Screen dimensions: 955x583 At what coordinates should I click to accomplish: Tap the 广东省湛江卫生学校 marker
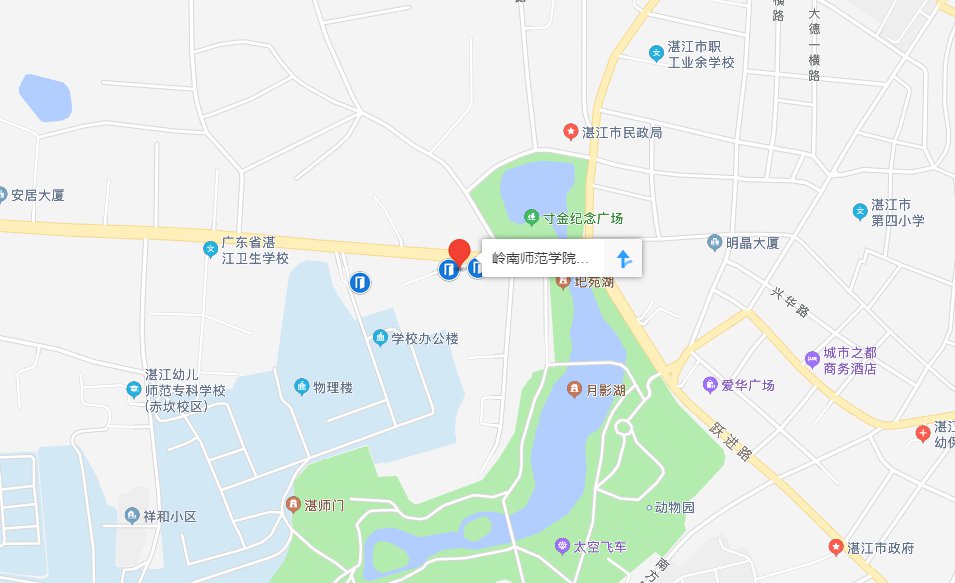(x=210, y=249)
